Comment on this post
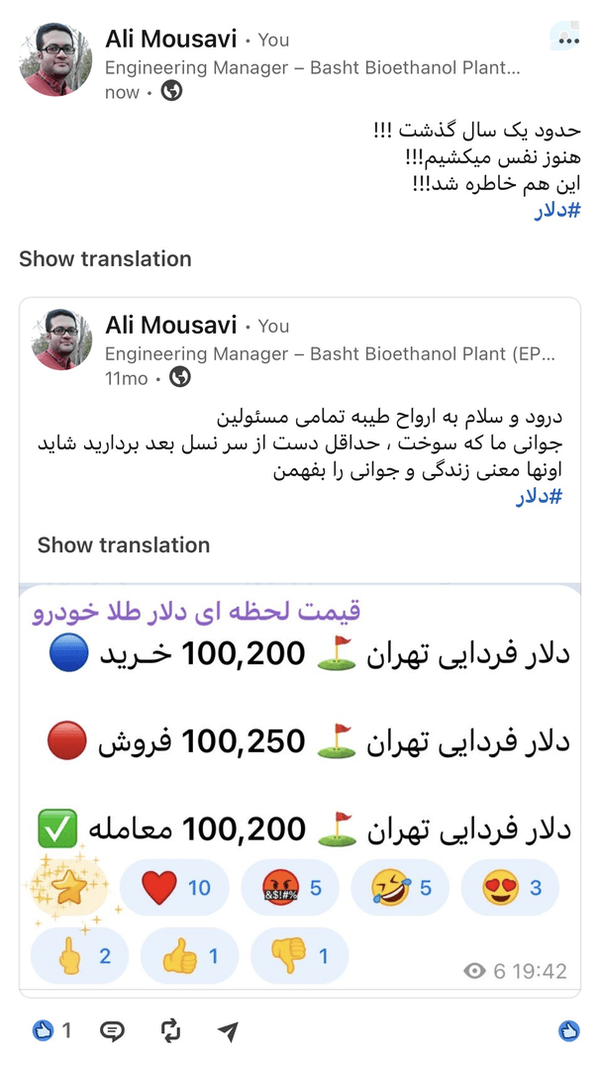 point(112,1031)
